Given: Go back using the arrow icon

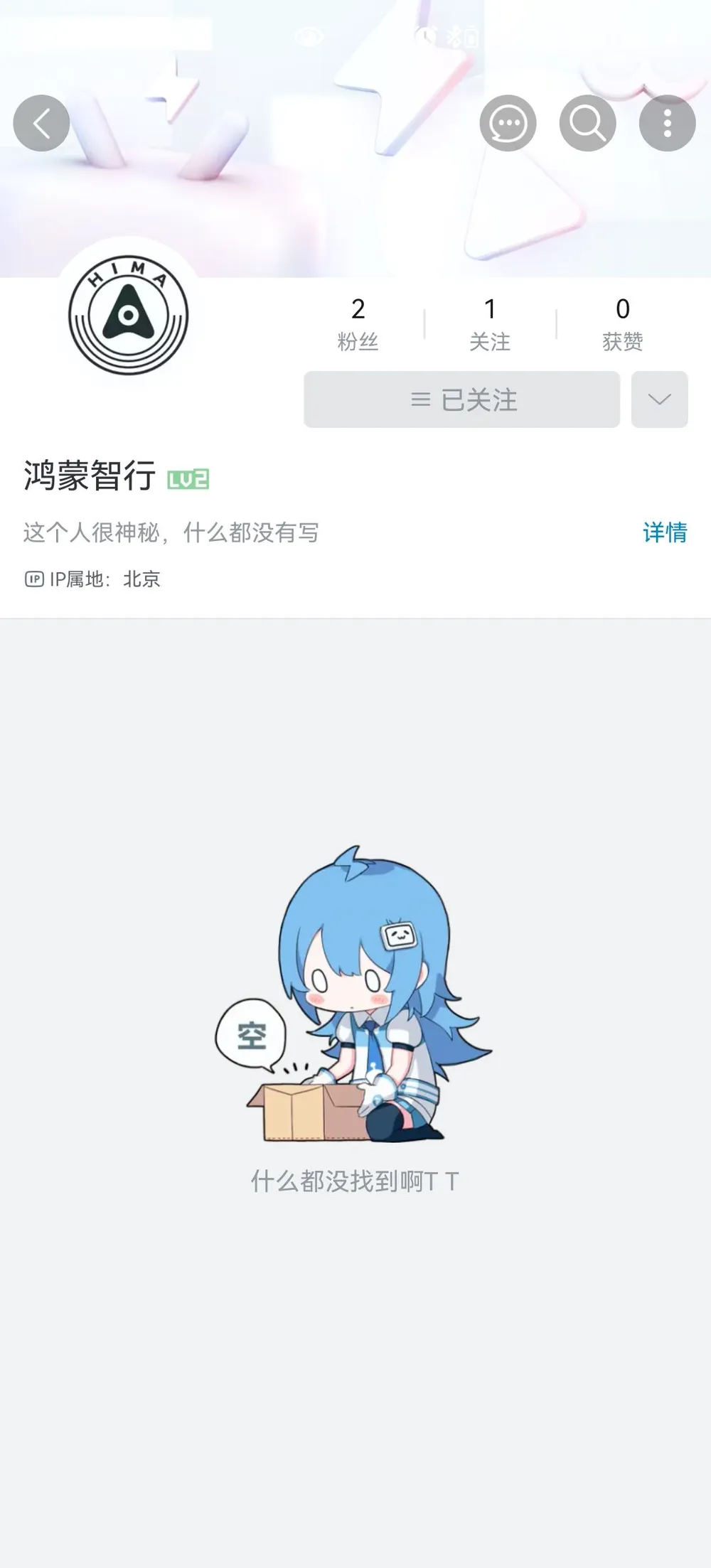Looking at the screenshot, I should point(41,123).
